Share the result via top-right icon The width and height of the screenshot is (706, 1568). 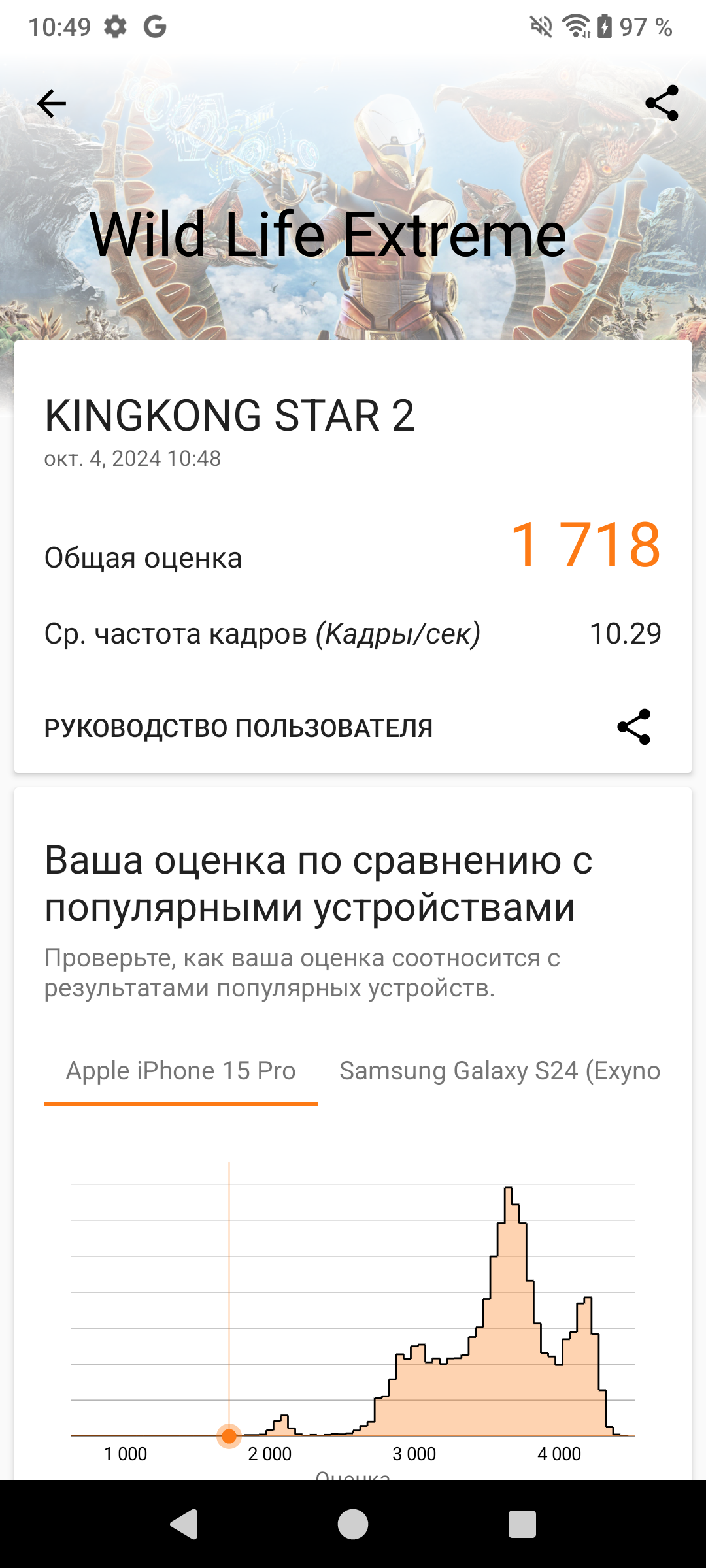(x=662, y=103)
